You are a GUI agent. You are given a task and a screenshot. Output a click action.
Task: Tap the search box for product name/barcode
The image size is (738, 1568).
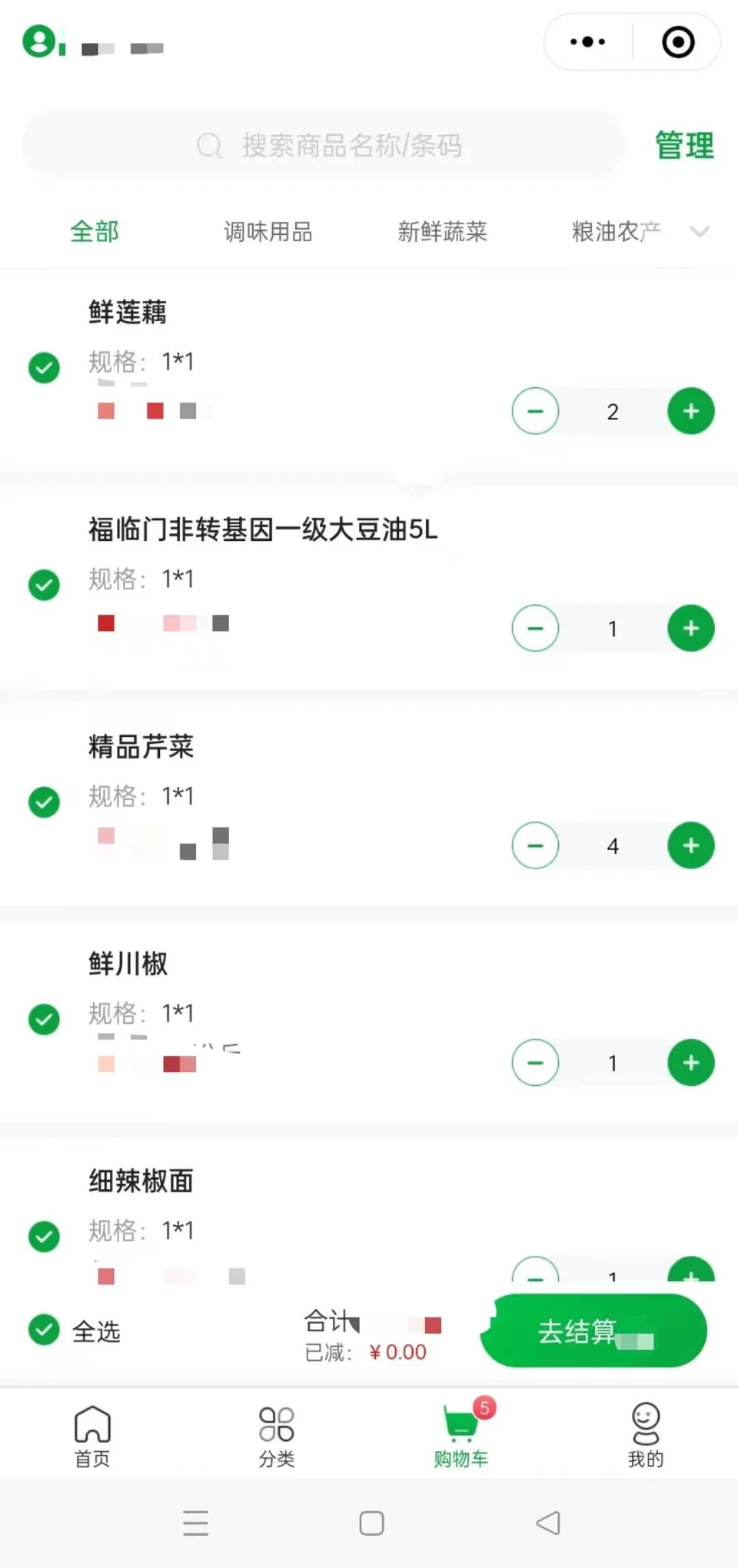(x=325, y=145)
